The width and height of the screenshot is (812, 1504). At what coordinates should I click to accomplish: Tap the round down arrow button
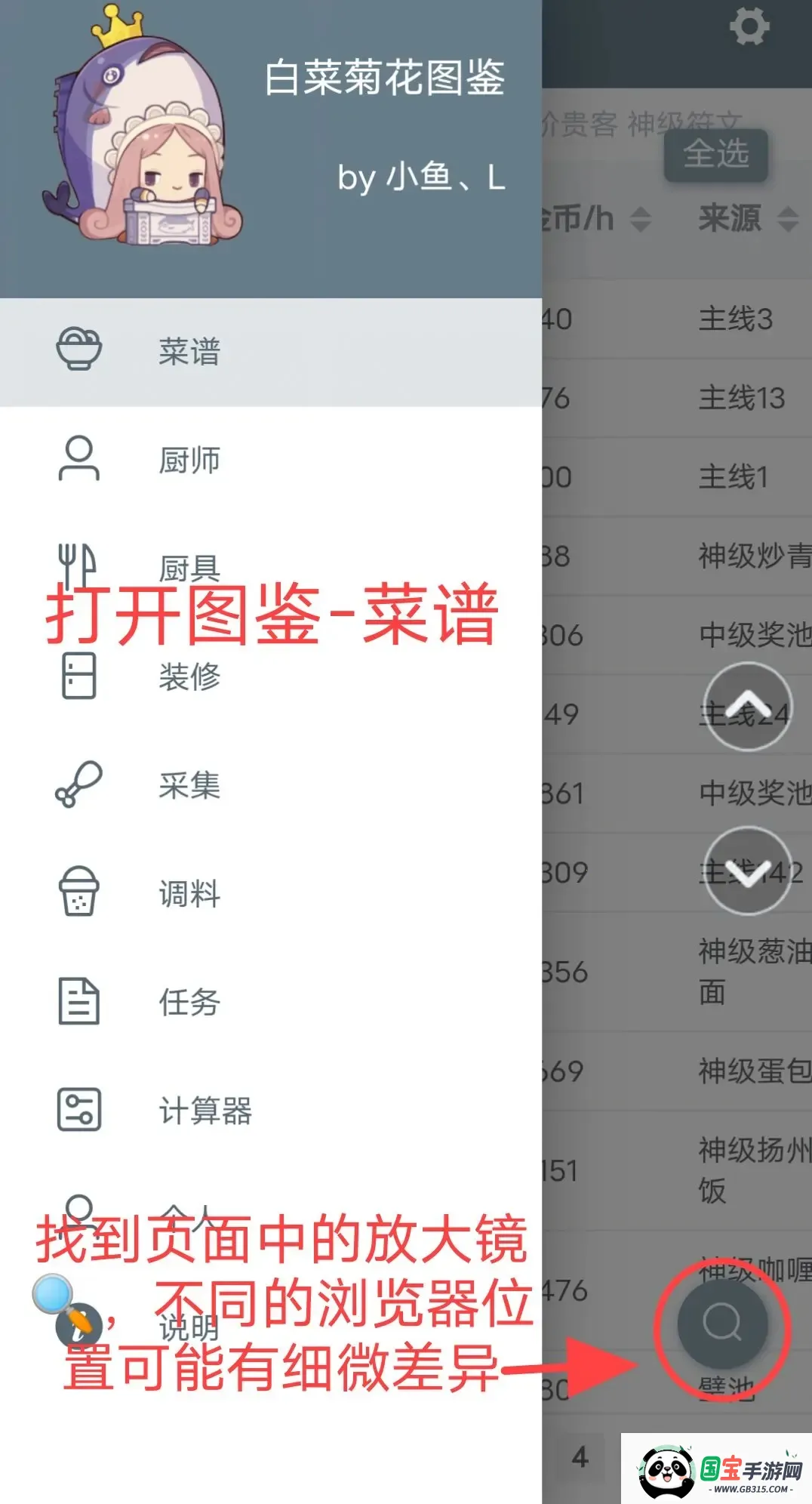point(748,871)
